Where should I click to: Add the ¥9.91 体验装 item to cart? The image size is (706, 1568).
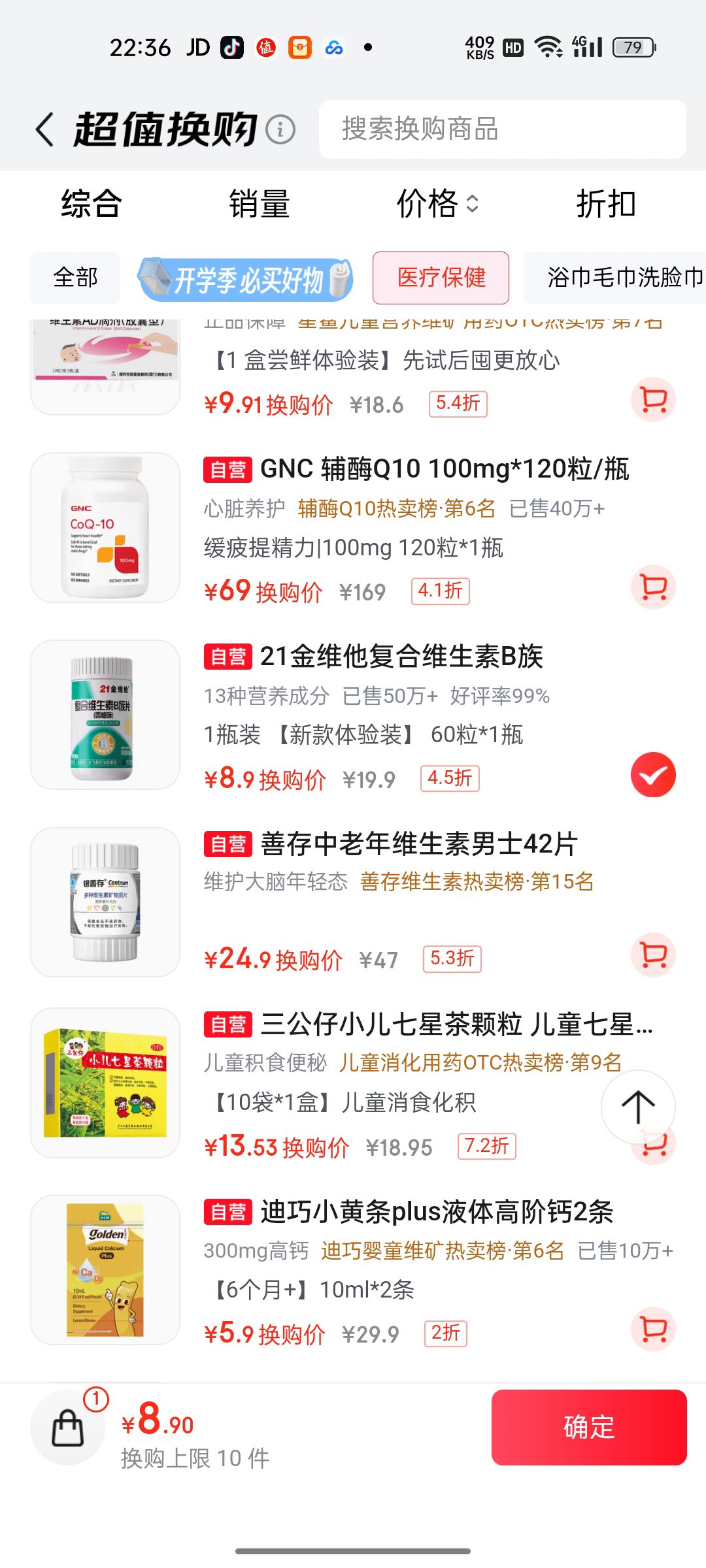click(653, 399)
